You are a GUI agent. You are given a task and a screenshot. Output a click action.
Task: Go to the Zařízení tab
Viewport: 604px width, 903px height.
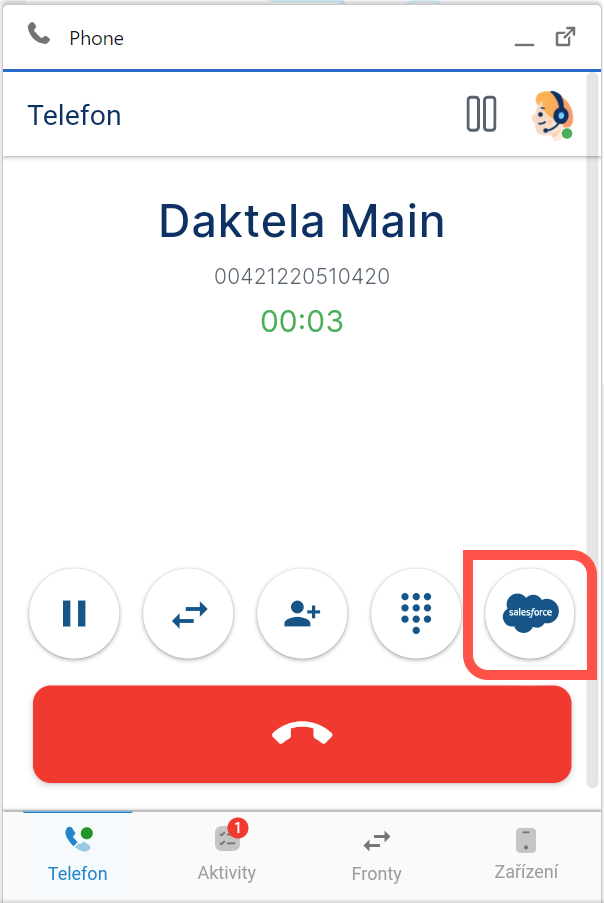526,853
